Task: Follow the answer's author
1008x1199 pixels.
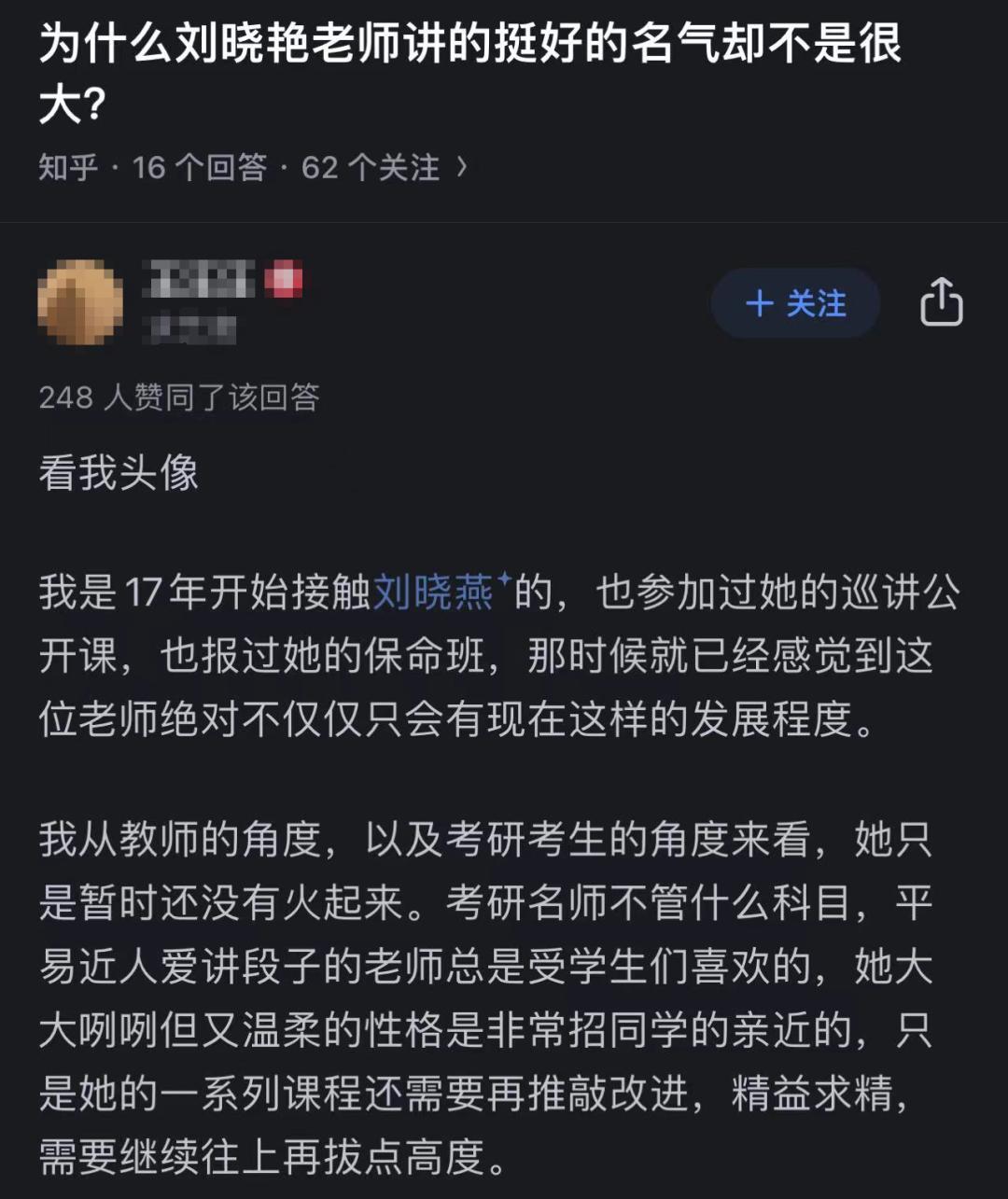Action: coord(795,303)
